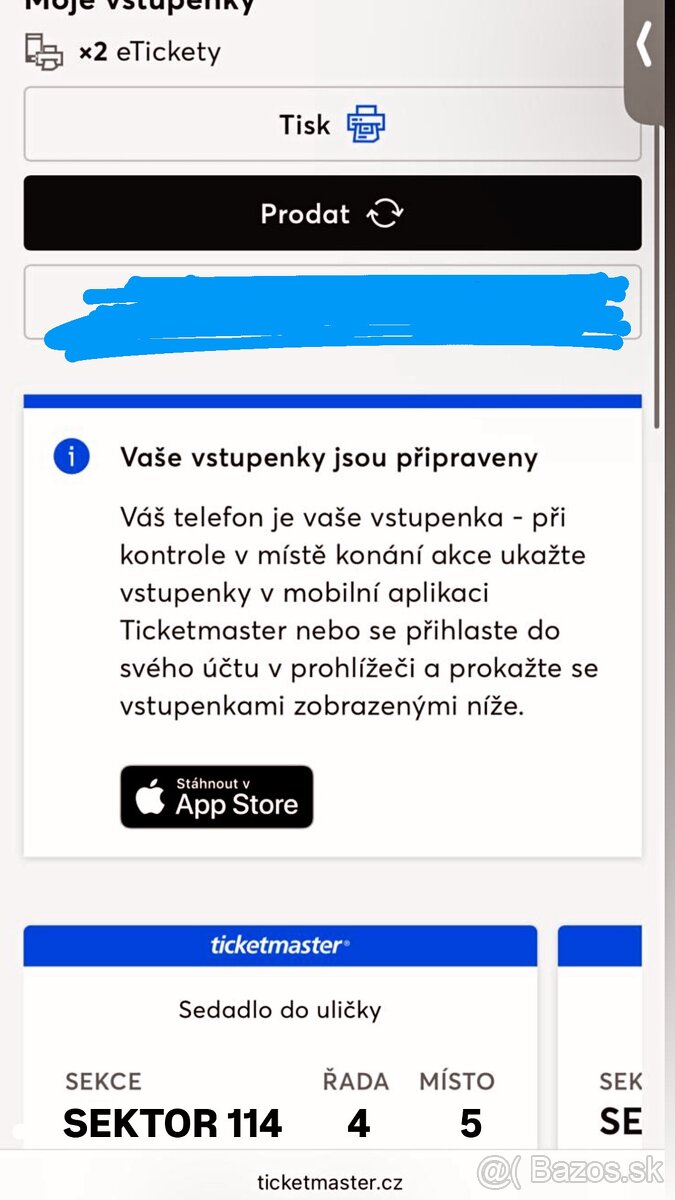Open the App Store download badge
This screenshot has height=1200, width=675.
click(x=217, y=797)
